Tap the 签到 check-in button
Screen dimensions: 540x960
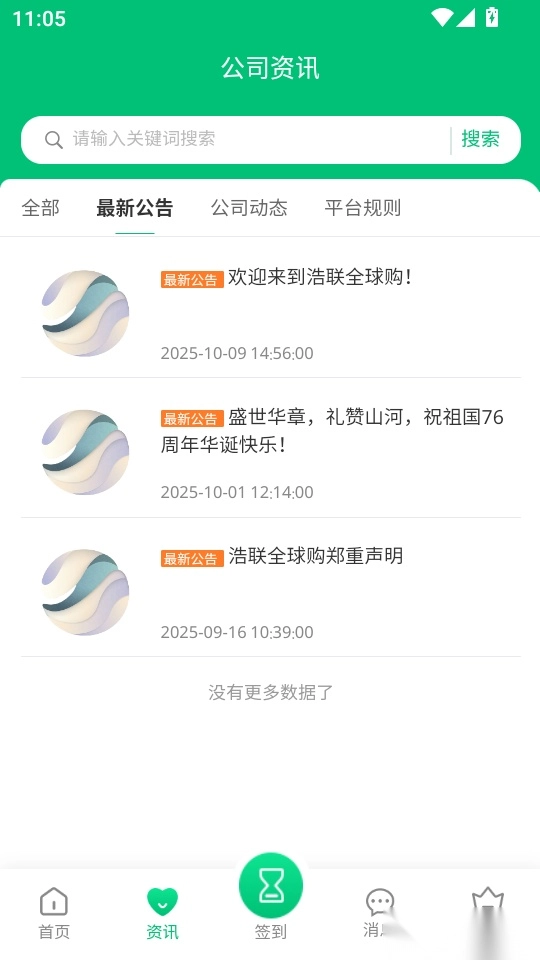pyautogui.click(x=271, y=897)
